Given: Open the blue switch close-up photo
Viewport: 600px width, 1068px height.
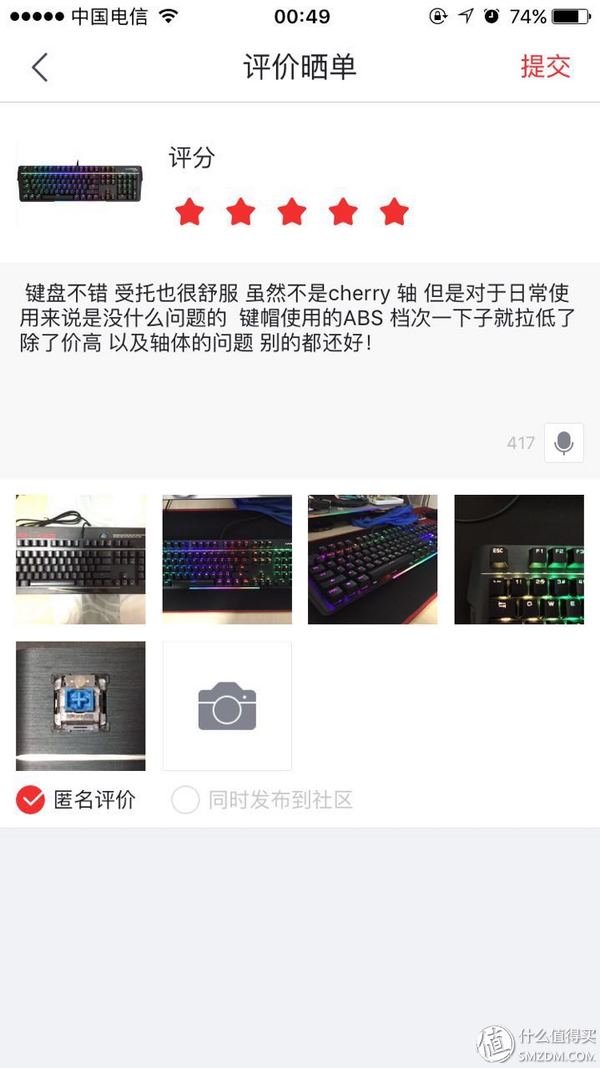Looking at the screenshot, I should tap(80, 706).
